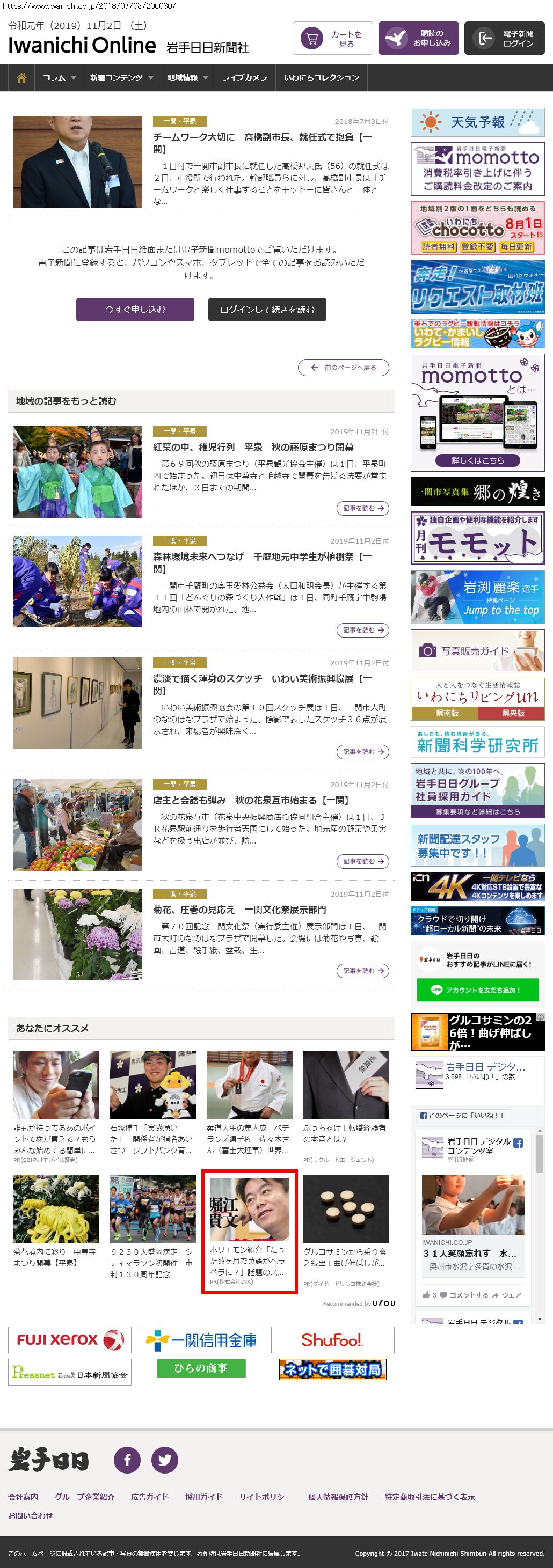The height and width of the screenshot is (1568, 553).
Task: Open the 写真販売ガイド banner
Action: point(477,651)
